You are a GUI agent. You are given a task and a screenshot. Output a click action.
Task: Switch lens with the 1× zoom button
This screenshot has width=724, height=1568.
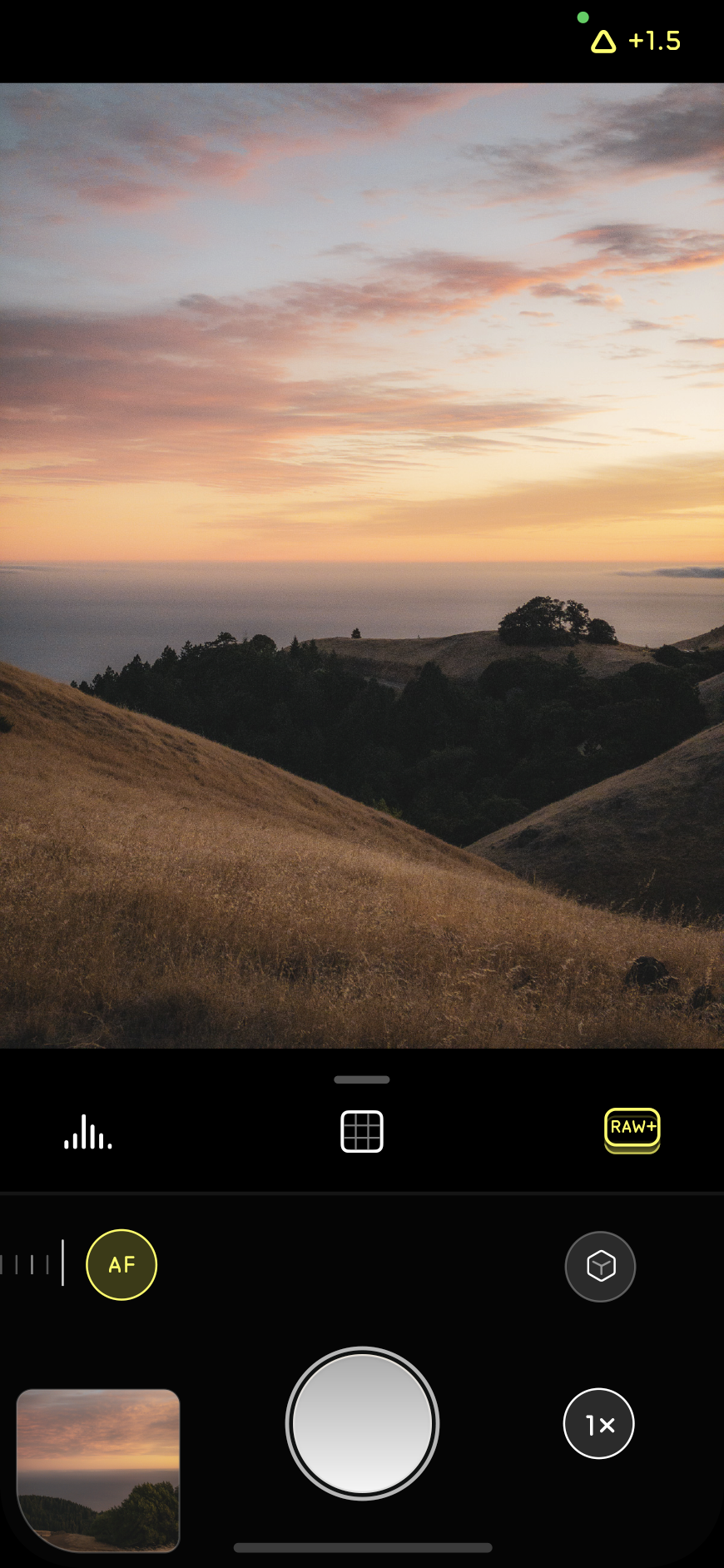tap(599, 1423)
